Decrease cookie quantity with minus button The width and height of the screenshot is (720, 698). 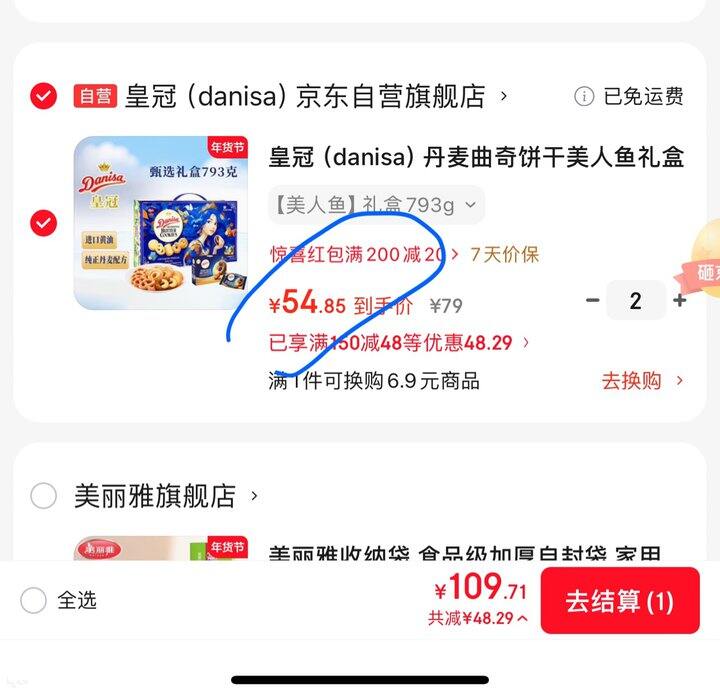593,300
